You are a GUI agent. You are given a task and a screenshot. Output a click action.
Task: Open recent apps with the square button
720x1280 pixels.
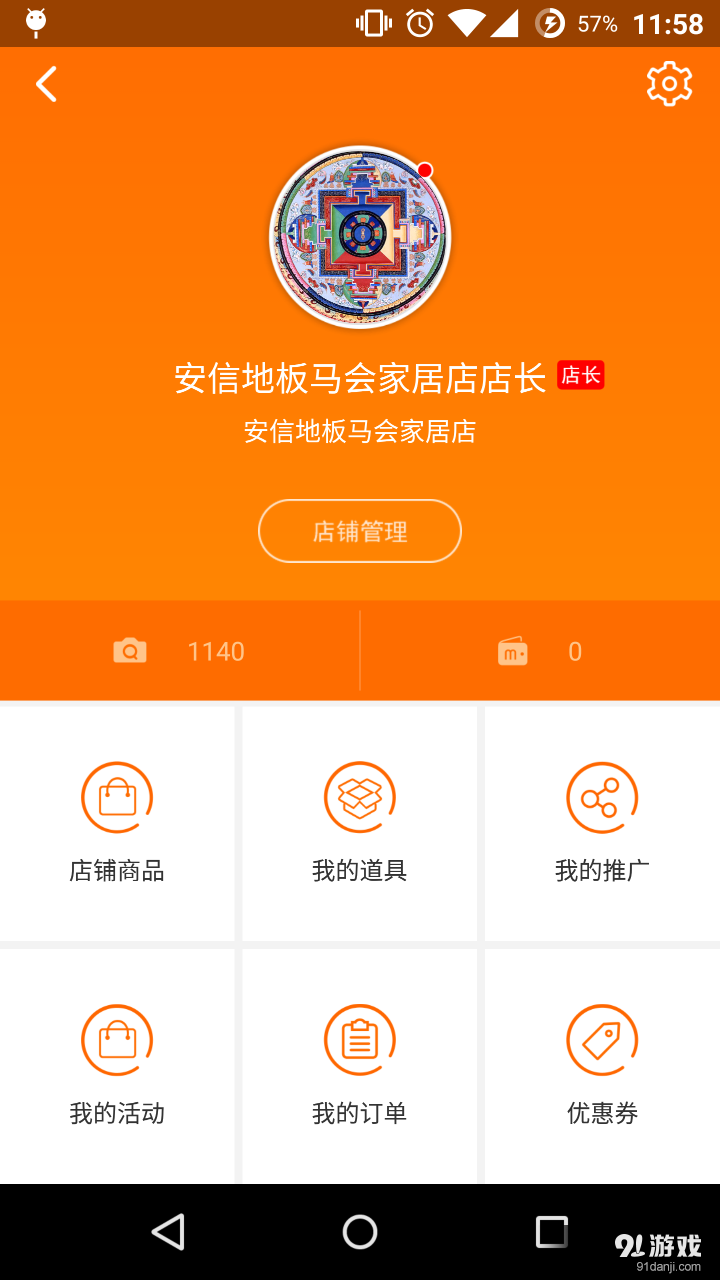point(551,1231)
